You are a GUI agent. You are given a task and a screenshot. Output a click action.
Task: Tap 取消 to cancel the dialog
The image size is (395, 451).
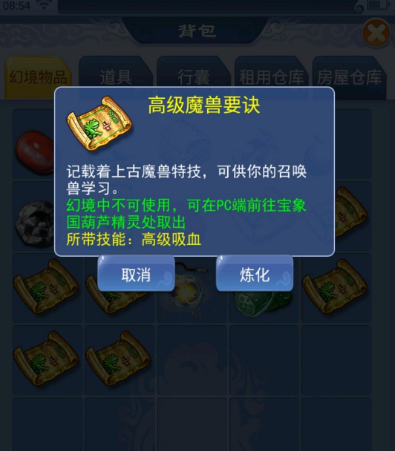[136, 274]
